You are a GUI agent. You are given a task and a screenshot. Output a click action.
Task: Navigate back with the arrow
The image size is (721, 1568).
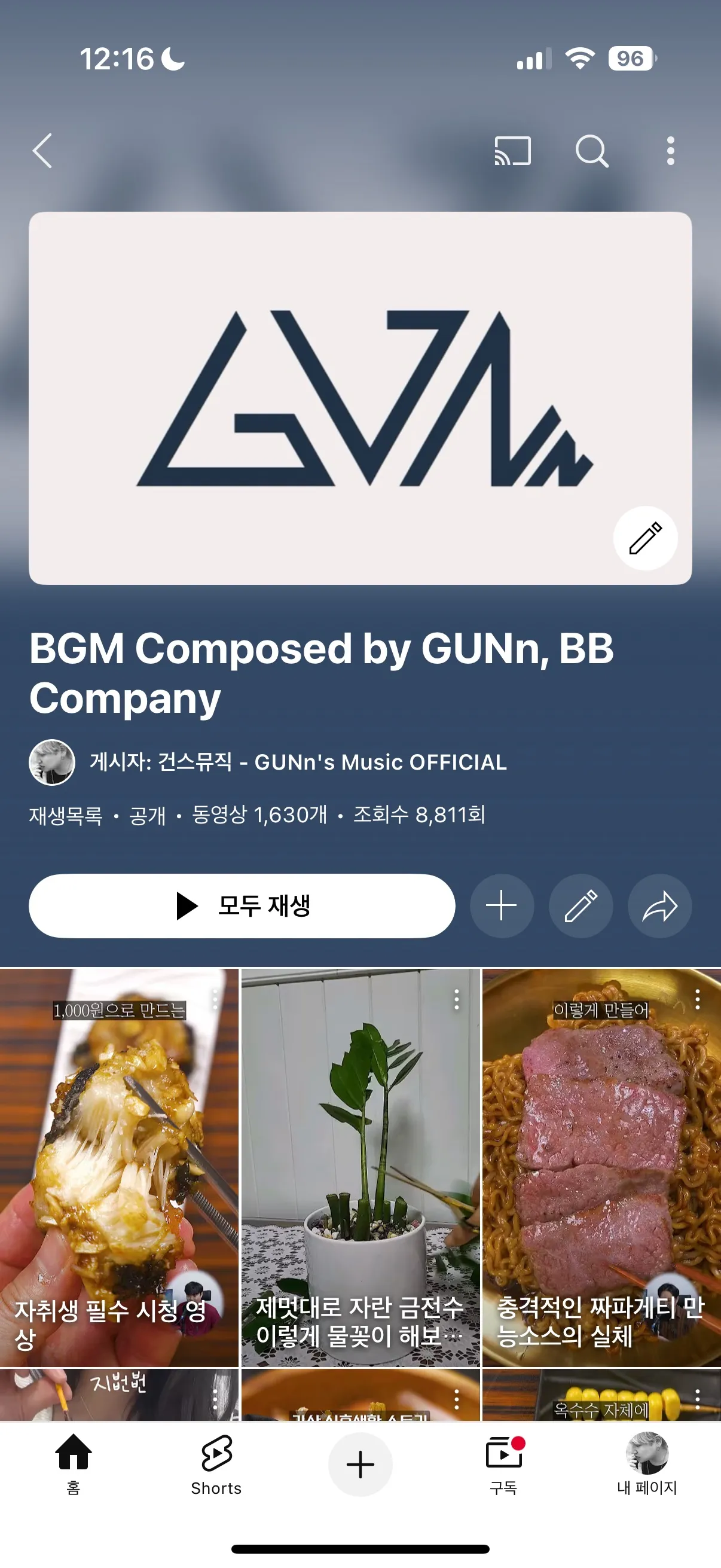click(42, 152)
